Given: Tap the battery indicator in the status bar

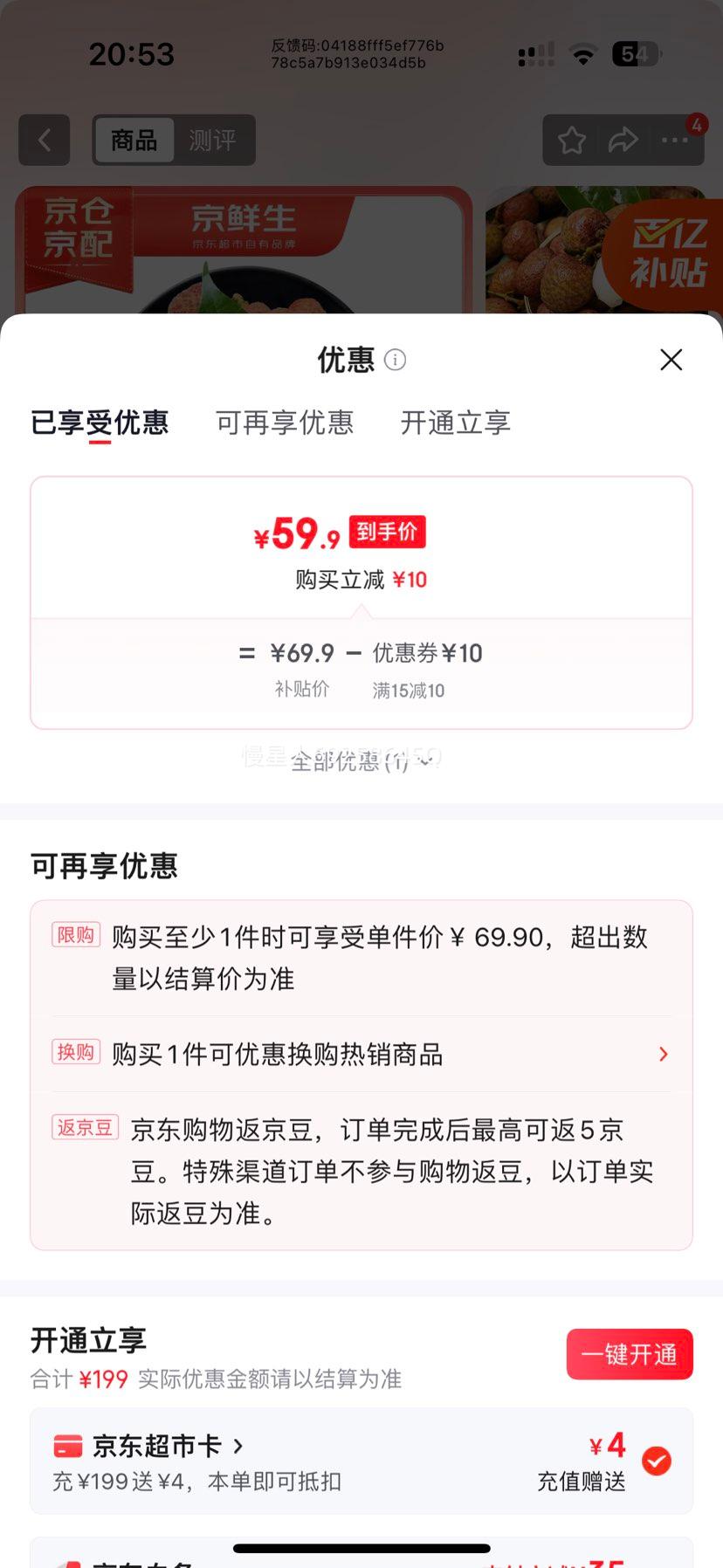Looking at the screenshot, I should point(633,54).
